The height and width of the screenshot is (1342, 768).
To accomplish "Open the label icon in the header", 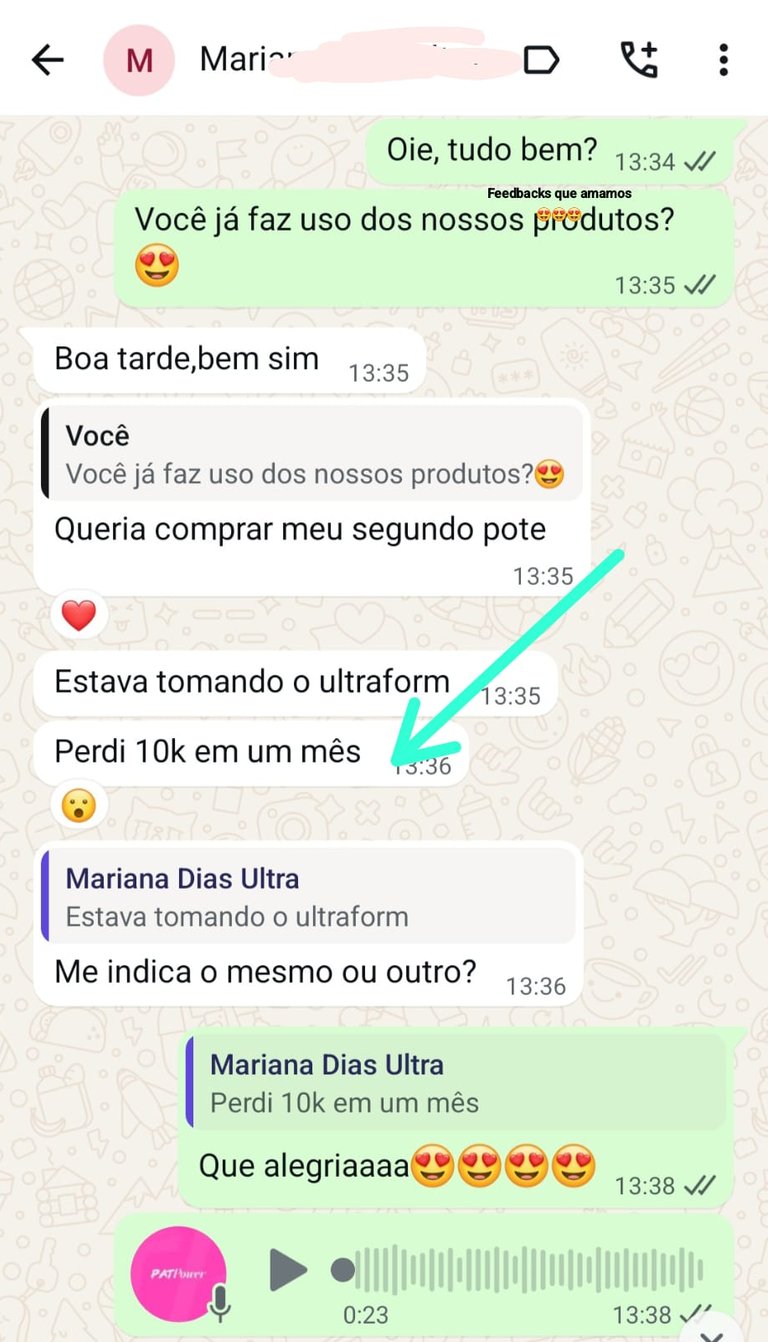I will coord(541,60).
